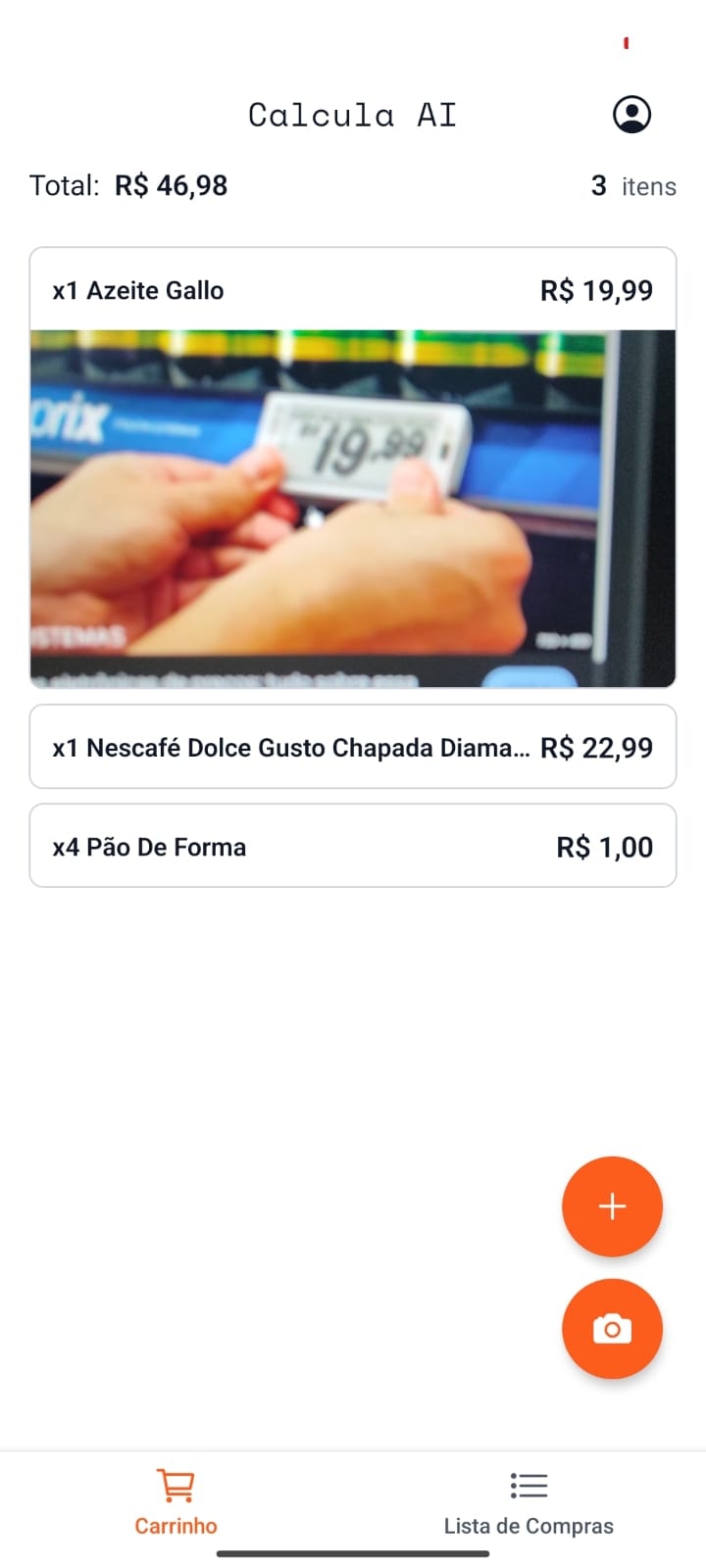Screen dimensions: 706x1568
Task: Tap the Calcula AI app title
Action: click(x=352, y=114)
